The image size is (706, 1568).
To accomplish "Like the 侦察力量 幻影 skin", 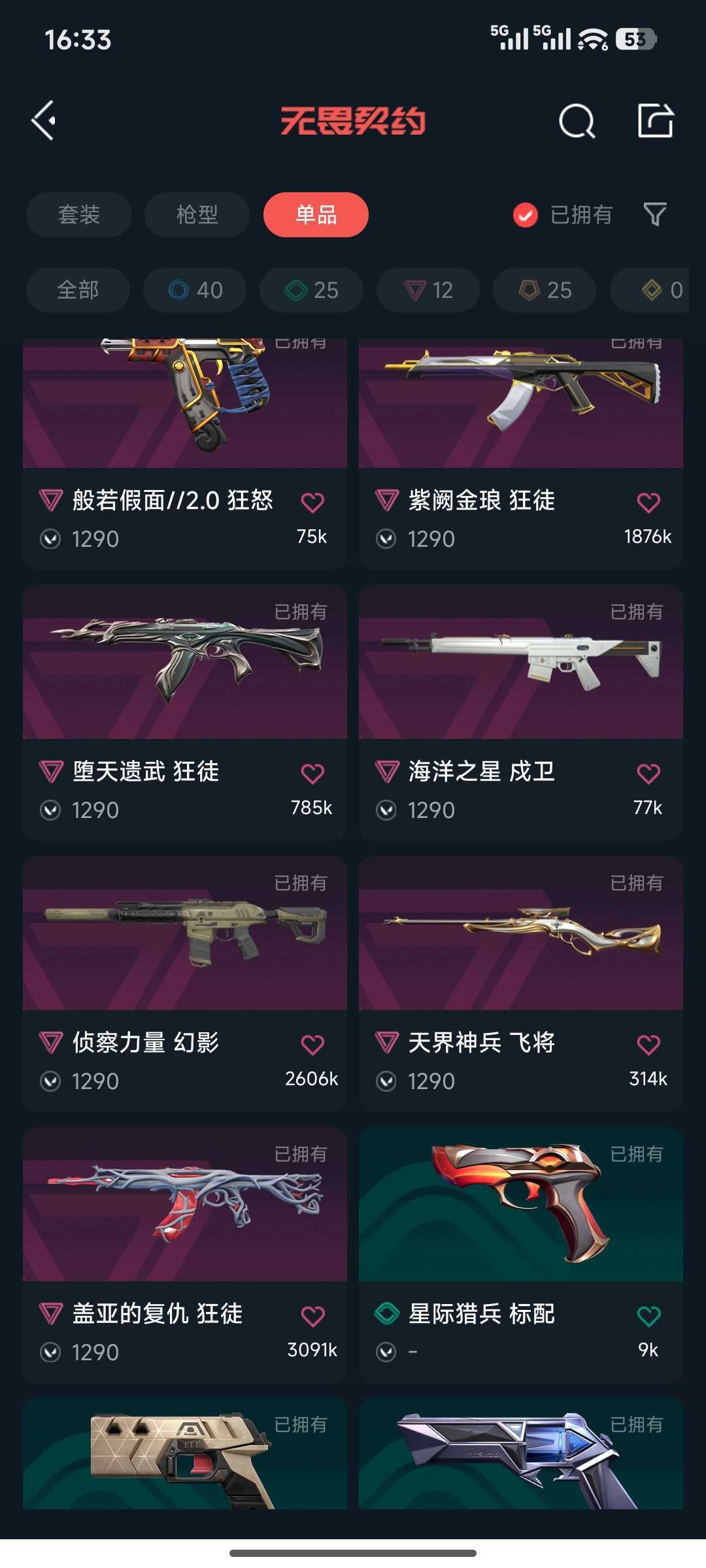I will [312, 1044].
